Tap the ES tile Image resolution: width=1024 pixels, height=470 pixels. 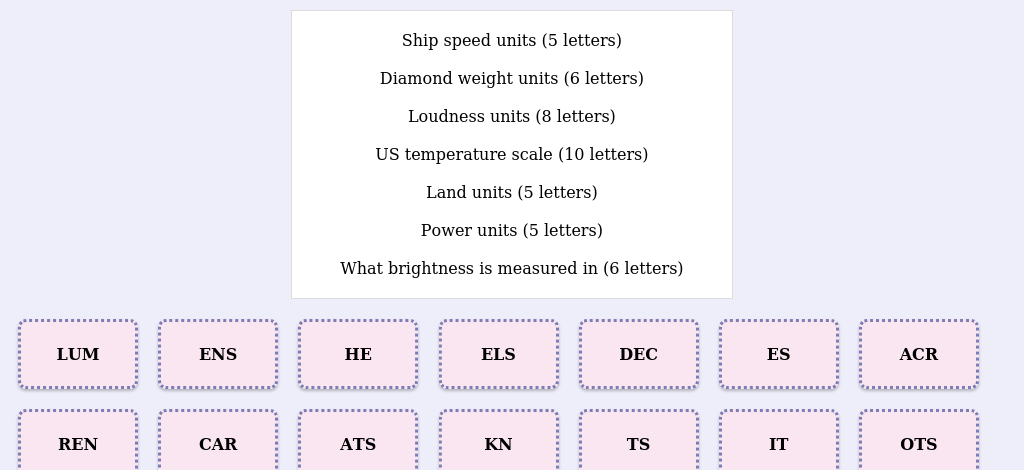778,354
